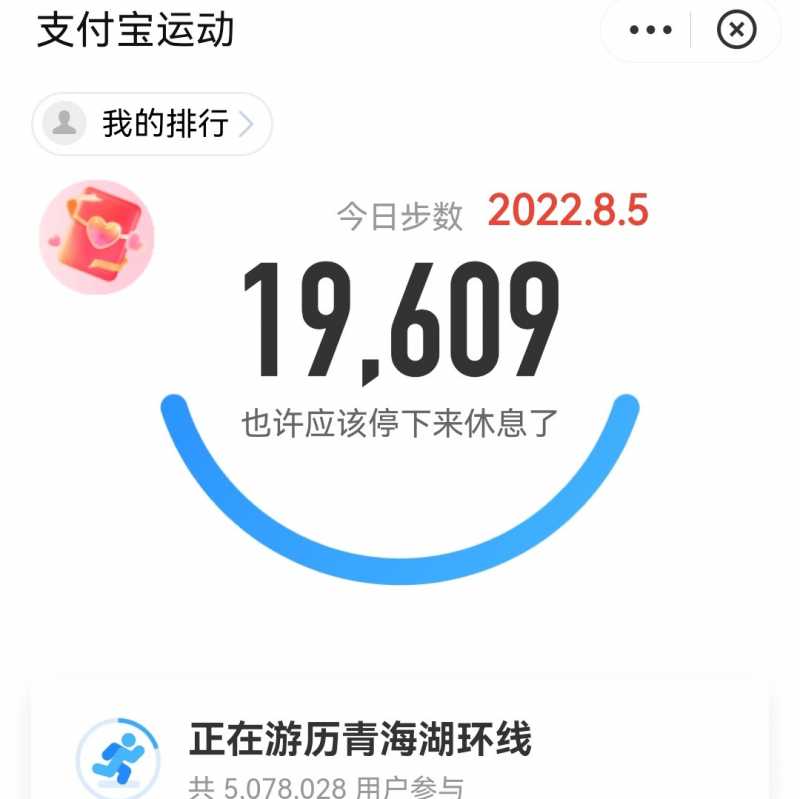This screenshot has height=799, width=800.
Task: Tap the red envelope heart icon
Action: (x=96, y=237)
